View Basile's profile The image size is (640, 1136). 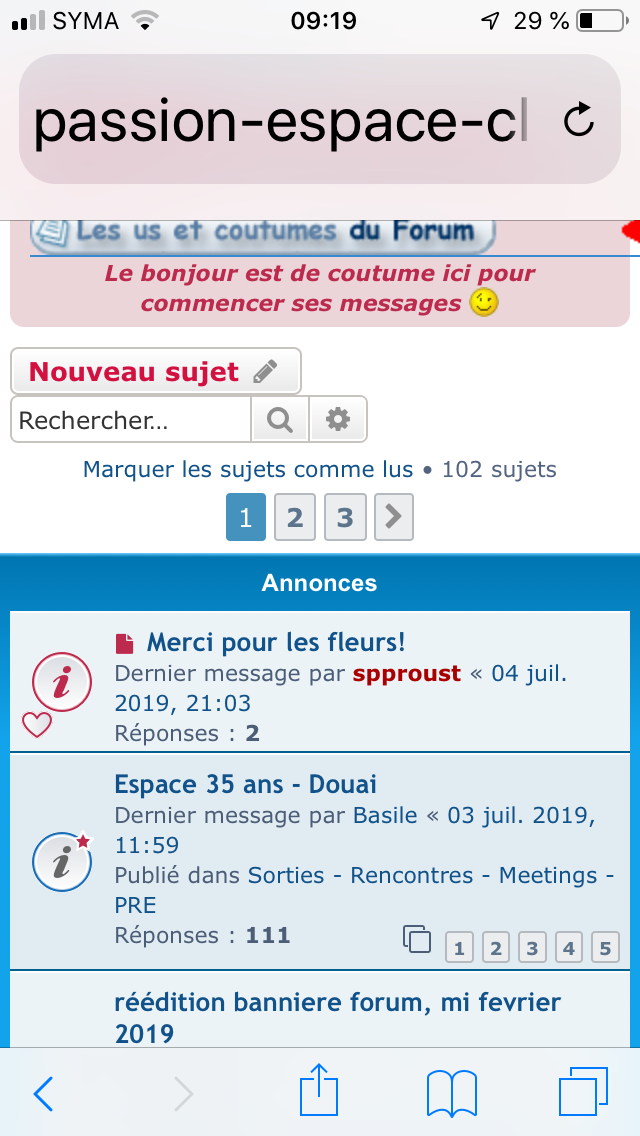[385, 815]
